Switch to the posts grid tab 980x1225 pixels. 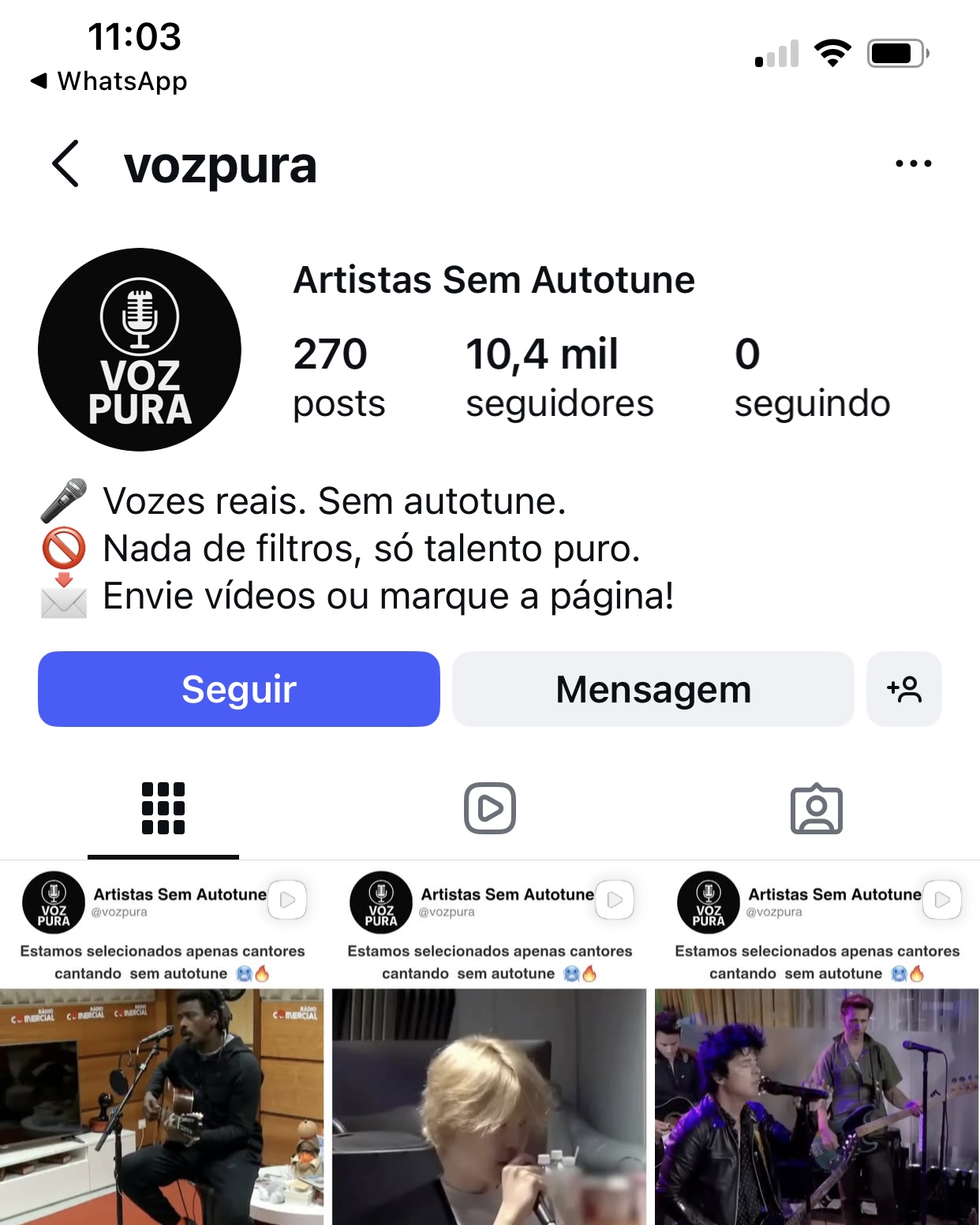tap(162, 807)
